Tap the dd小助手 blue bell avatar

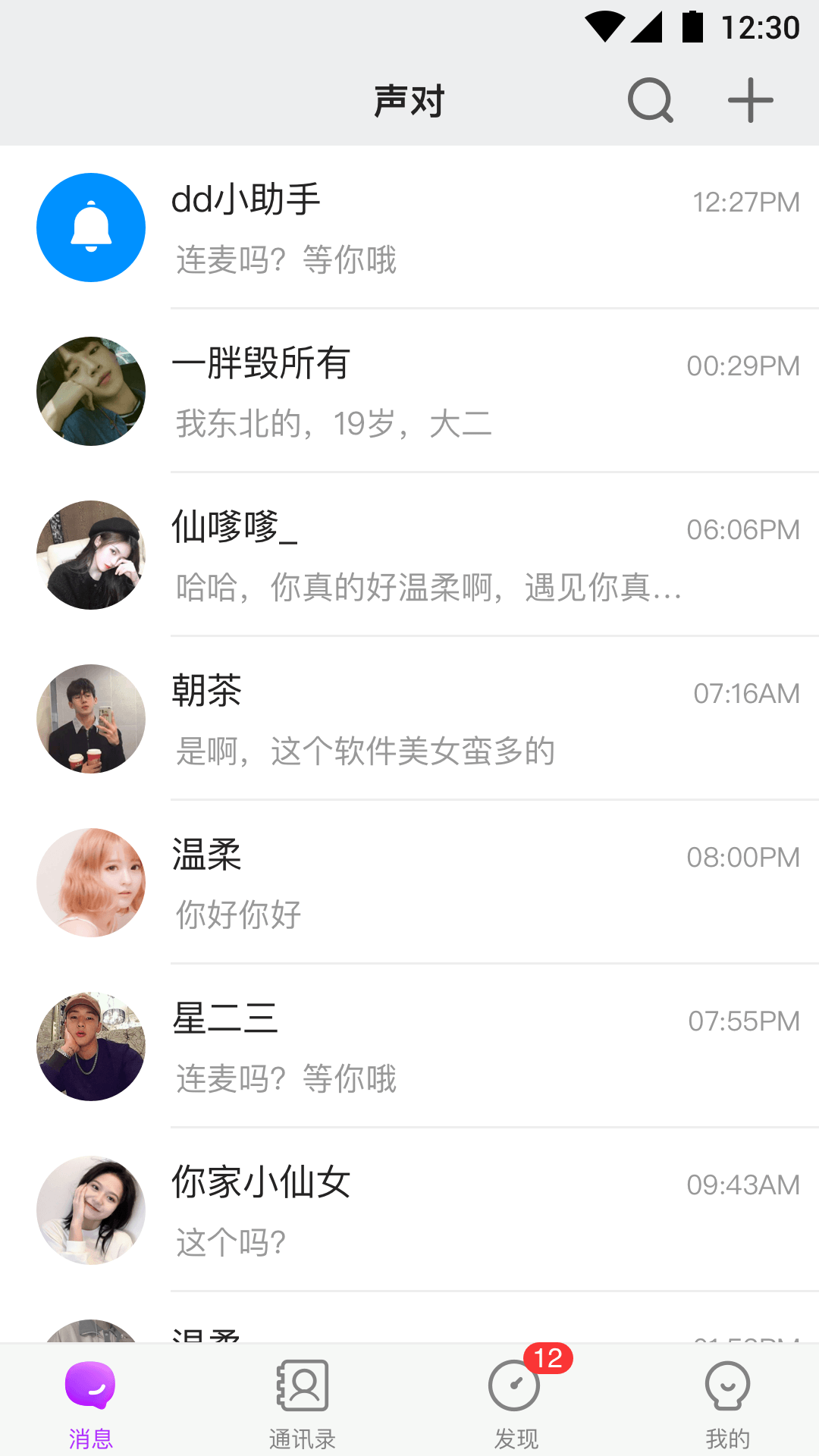point(90,227)
